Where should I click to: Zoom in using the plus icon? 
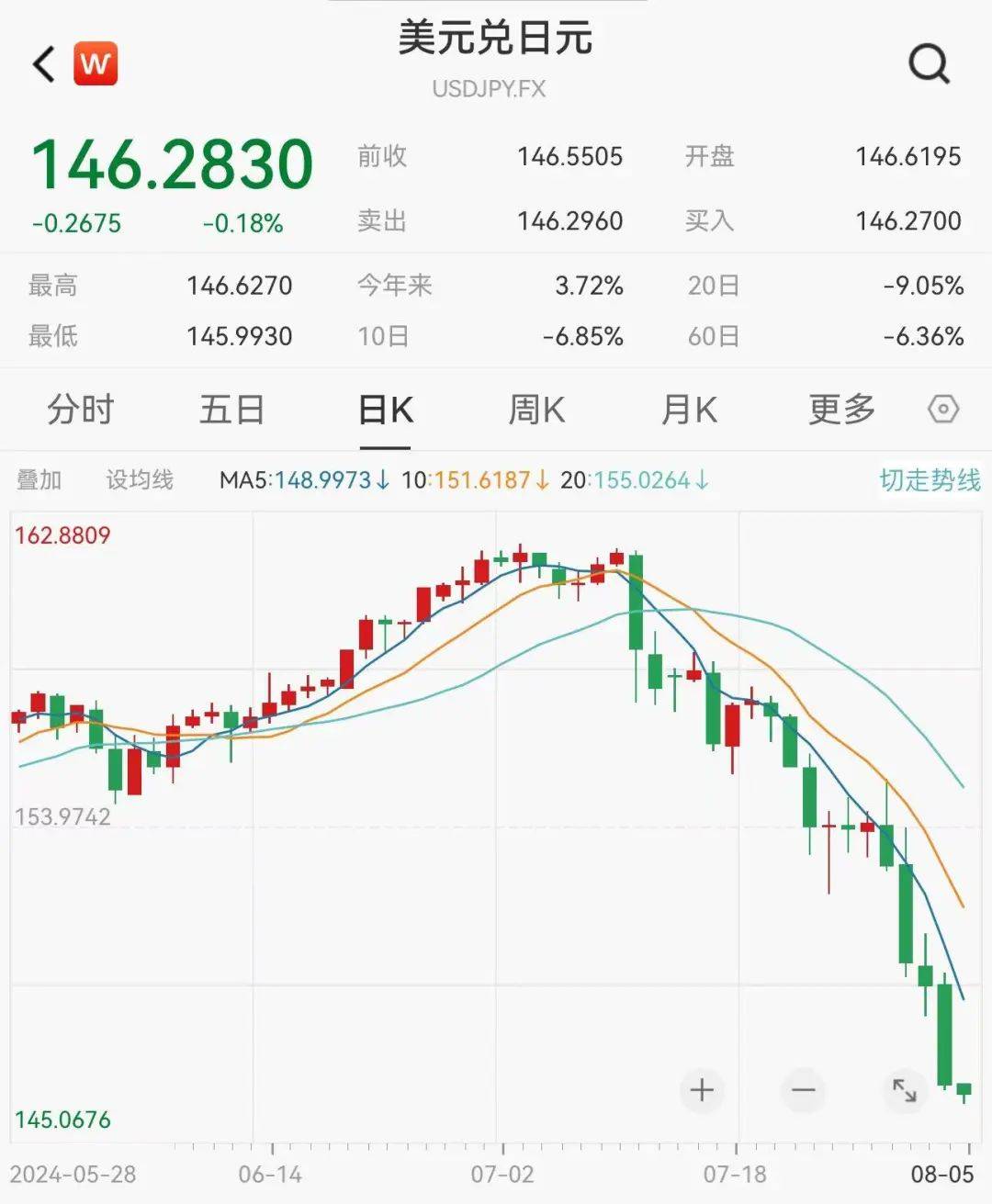pyautogui.click(x=703, y=1091)
